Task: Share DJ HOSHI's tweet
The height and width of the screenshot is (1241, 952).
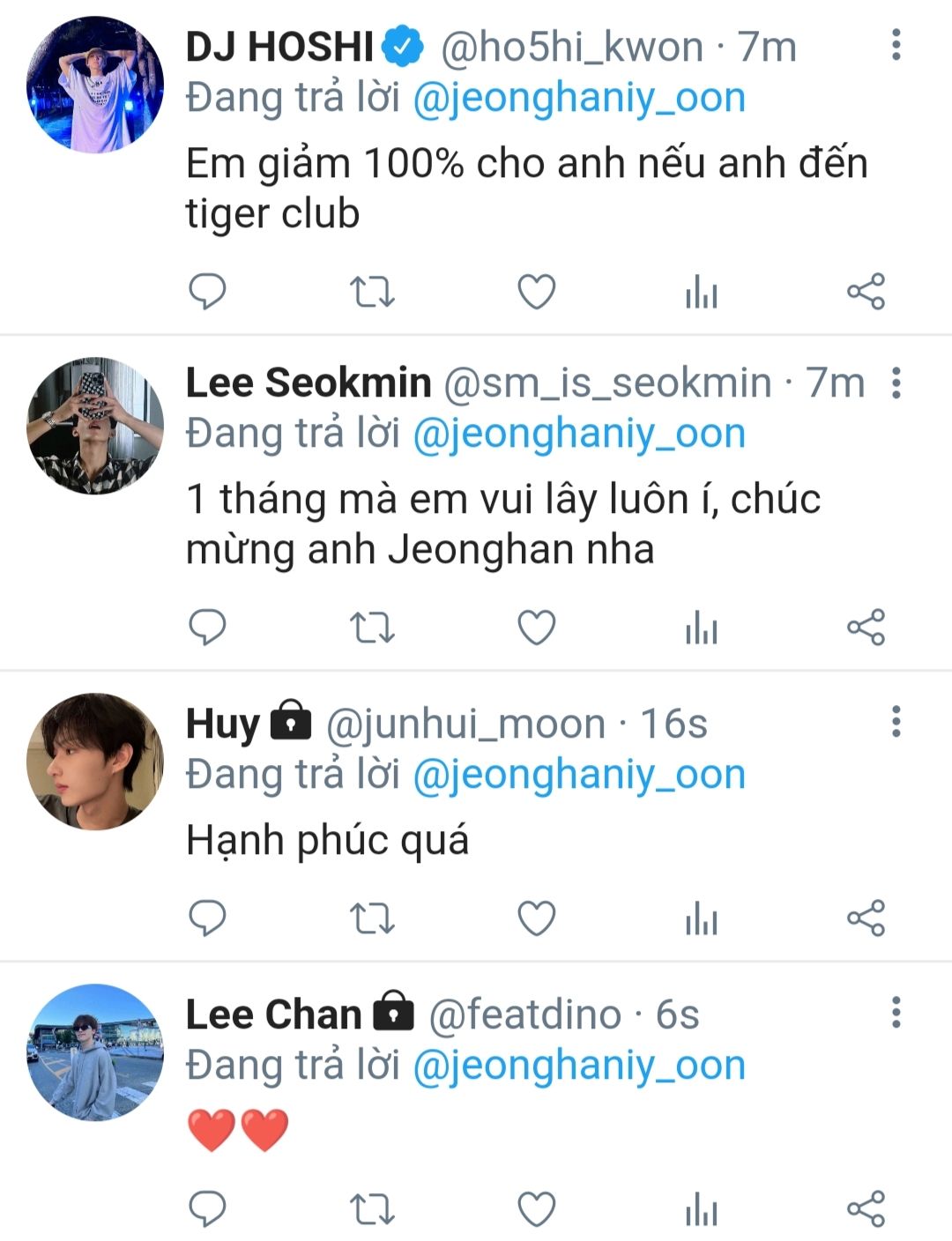Action: (x=866, y=292)
